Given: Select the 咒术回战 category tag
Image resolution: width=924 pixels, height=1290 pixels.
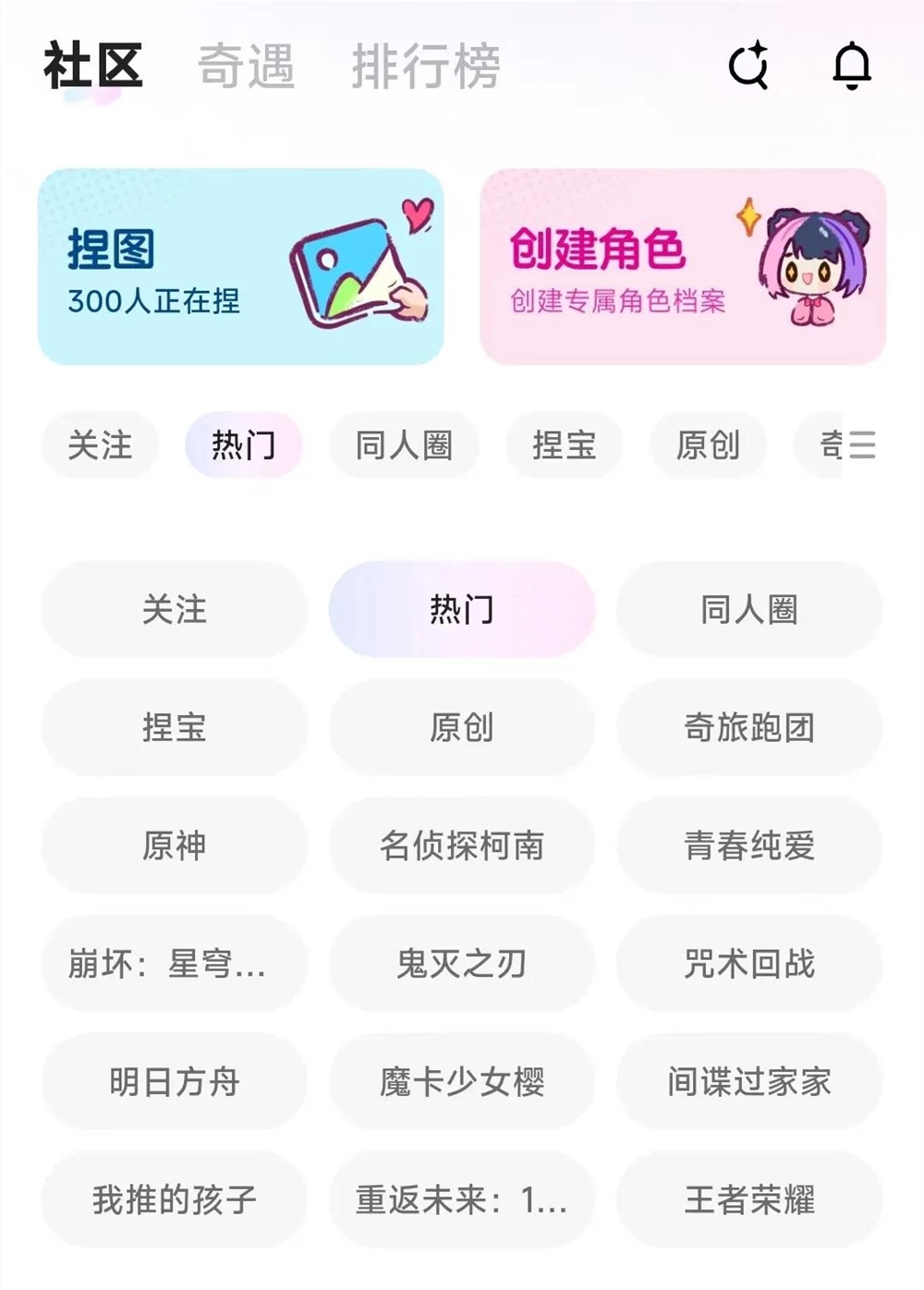Looking at the screenshot, I should (x=749, y=964).
